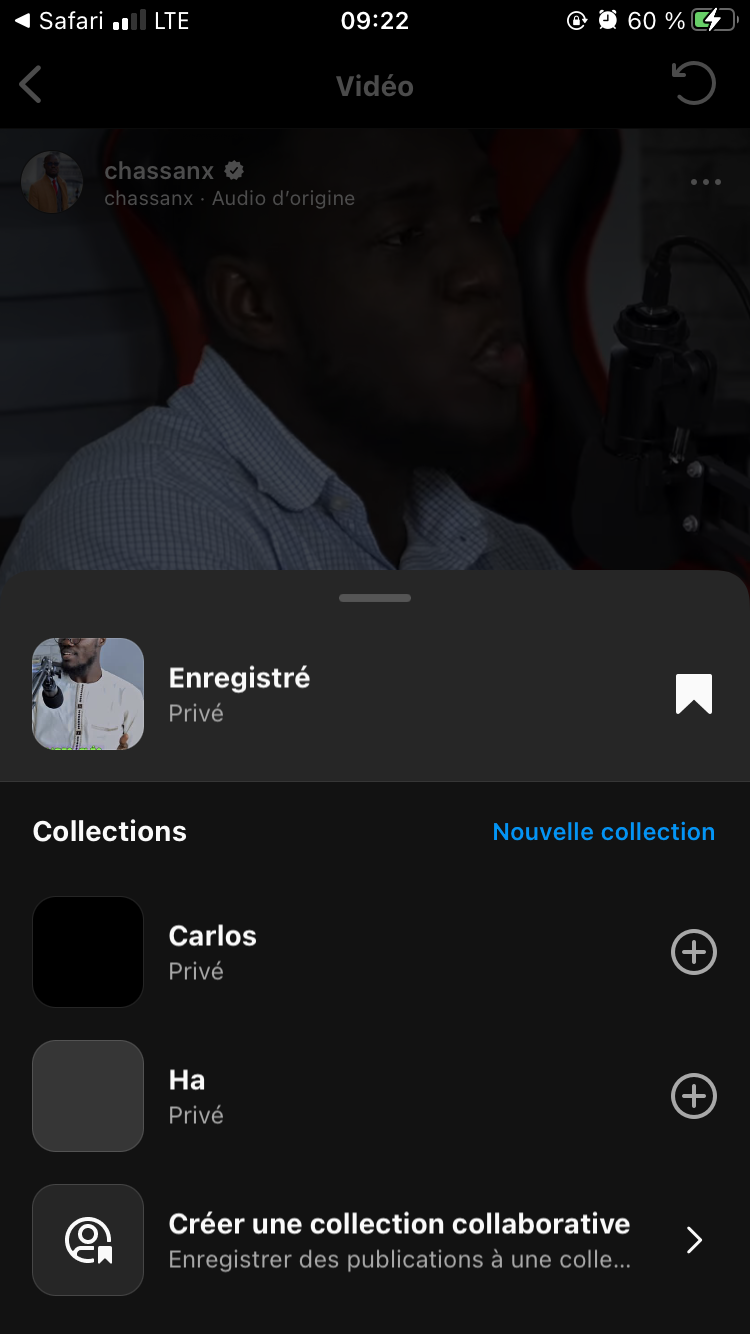The image size is (750, 1334).
Task: Remove the video from Enregistré bookmark
Action: tap(693, 694)
